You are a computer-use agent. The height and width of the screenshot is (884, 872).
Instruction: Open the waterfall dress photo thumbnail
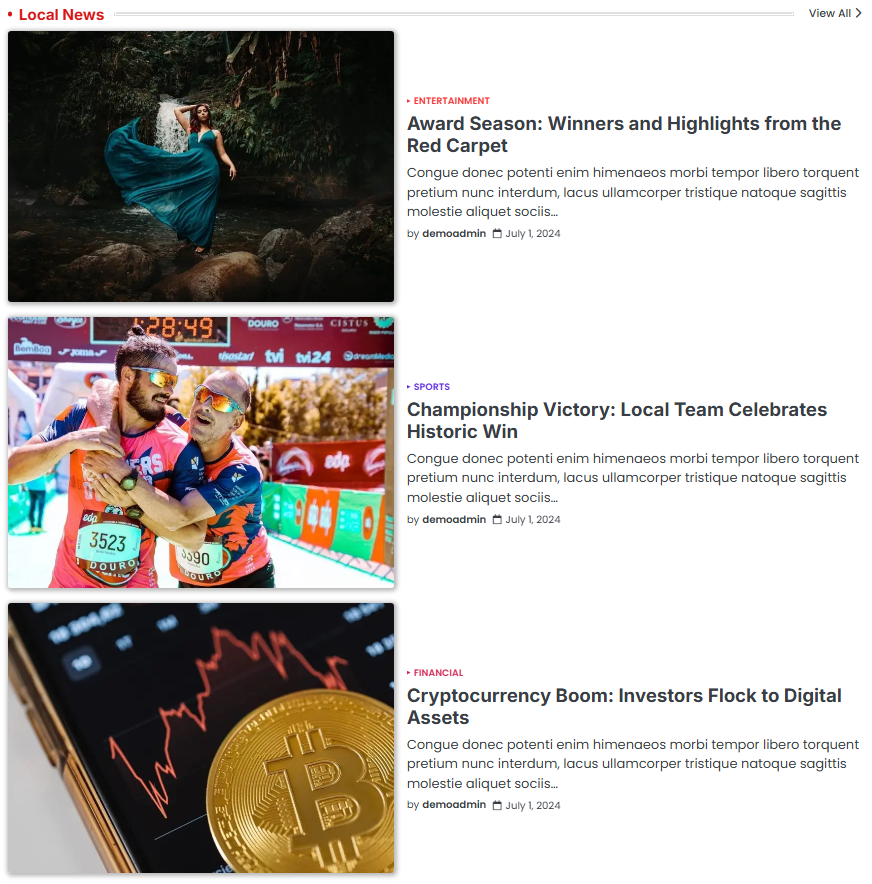click(x=201, y=166)
